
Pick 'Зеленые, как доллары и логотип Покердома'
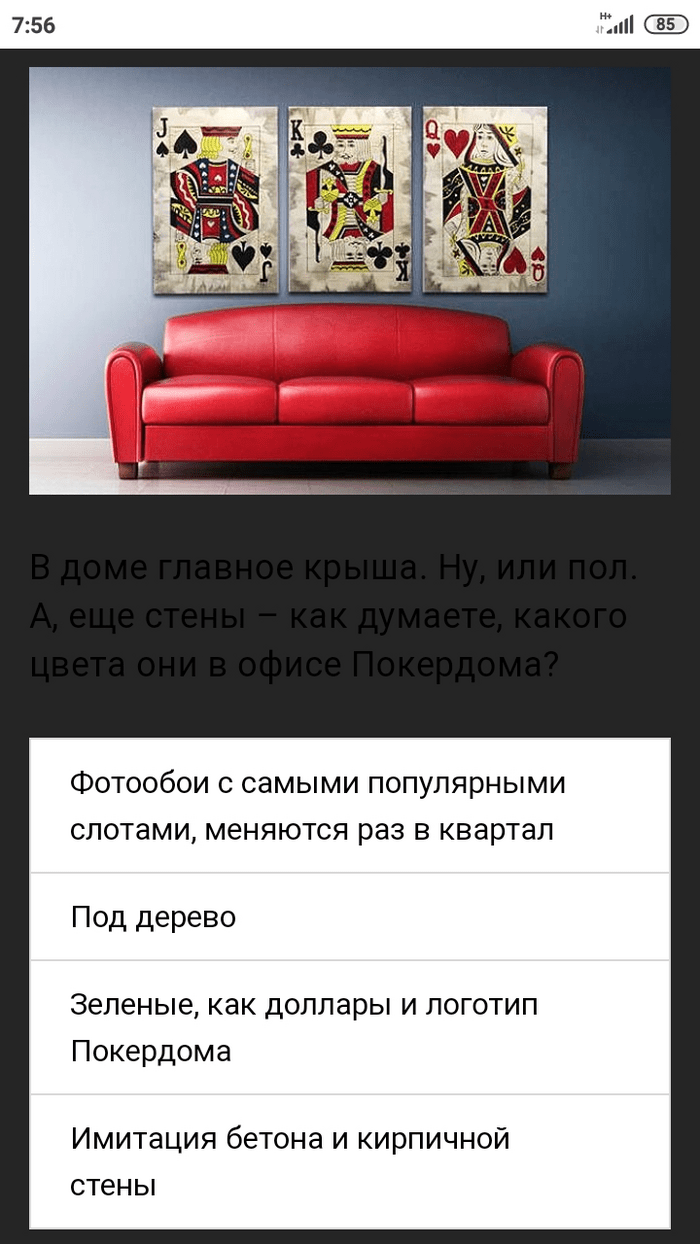tap(349, 1027)
